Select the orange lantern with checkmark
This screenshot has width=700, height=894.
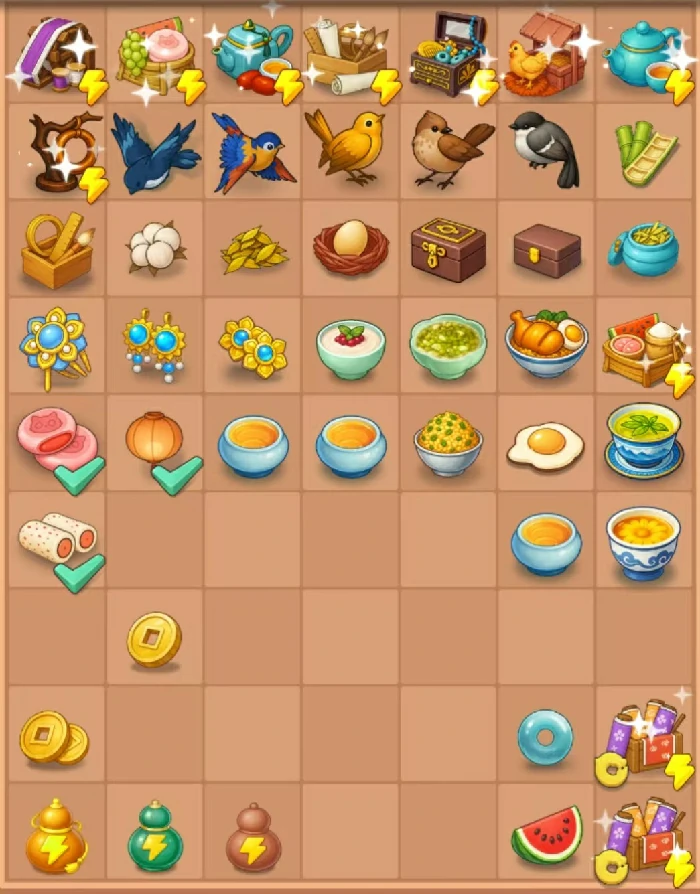(156, 440)
